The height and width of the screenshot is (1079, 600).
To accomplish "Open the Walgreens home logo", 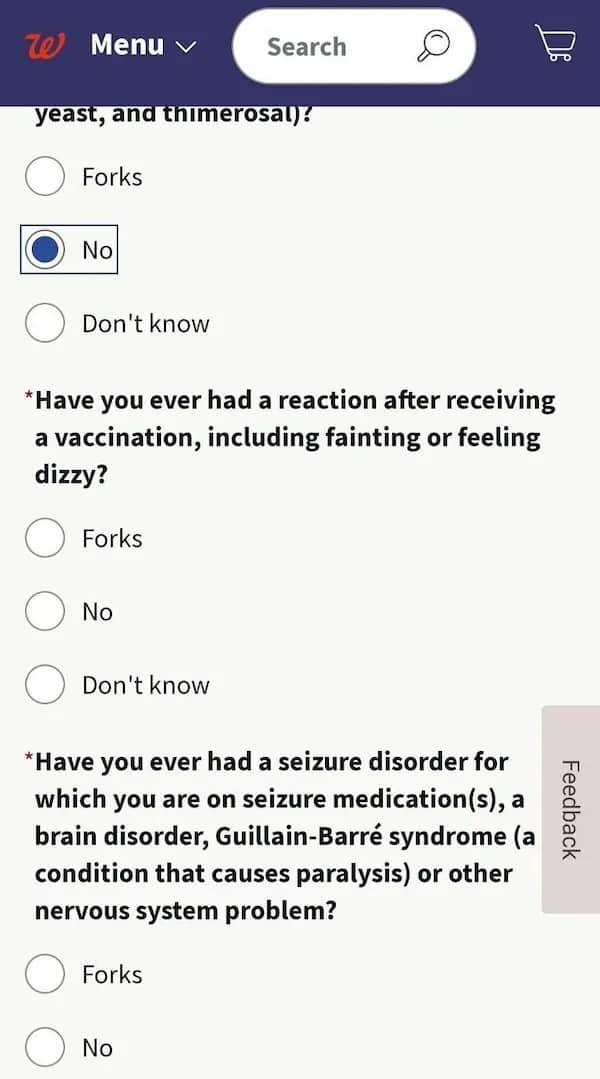I will 46,45.
